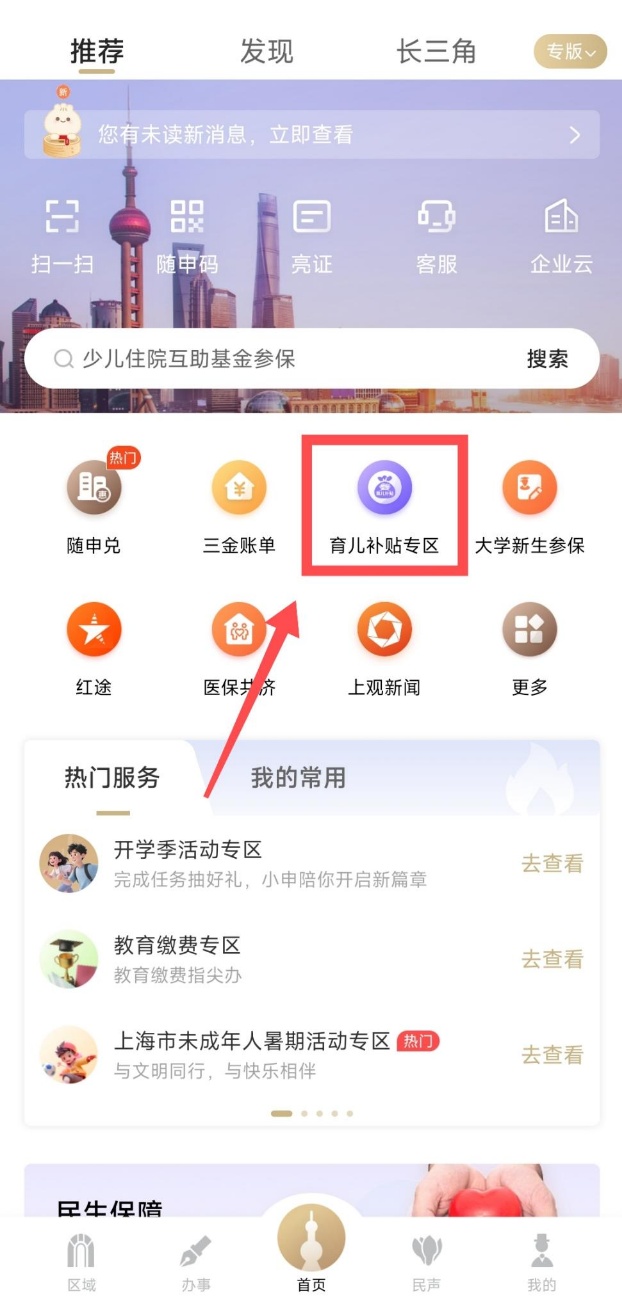Open 企业云
The width and height of the screenshot is (622, 1306).
561,236
